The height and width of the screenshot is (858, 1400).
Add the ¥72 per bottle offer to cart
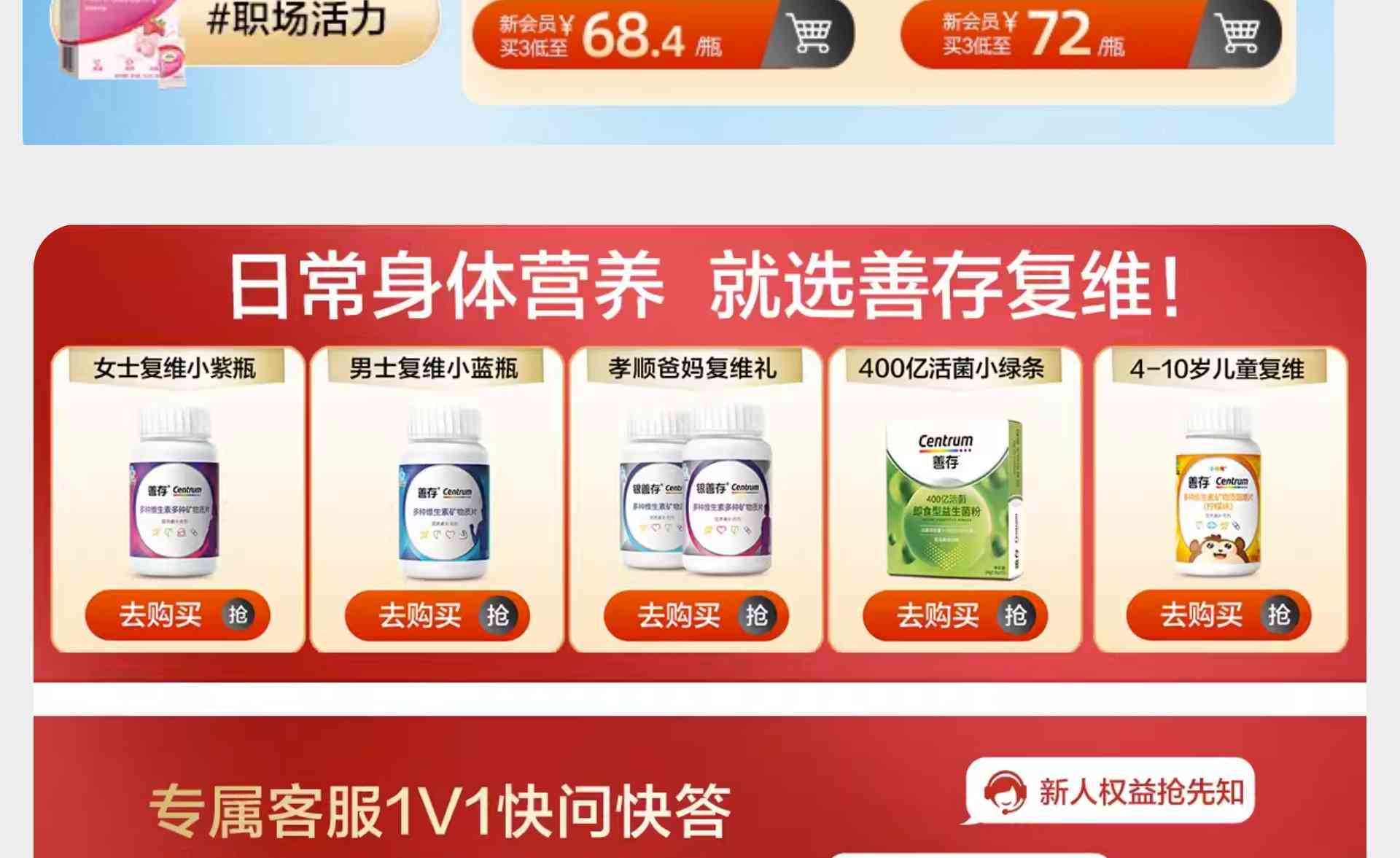tap(1237, 34)
